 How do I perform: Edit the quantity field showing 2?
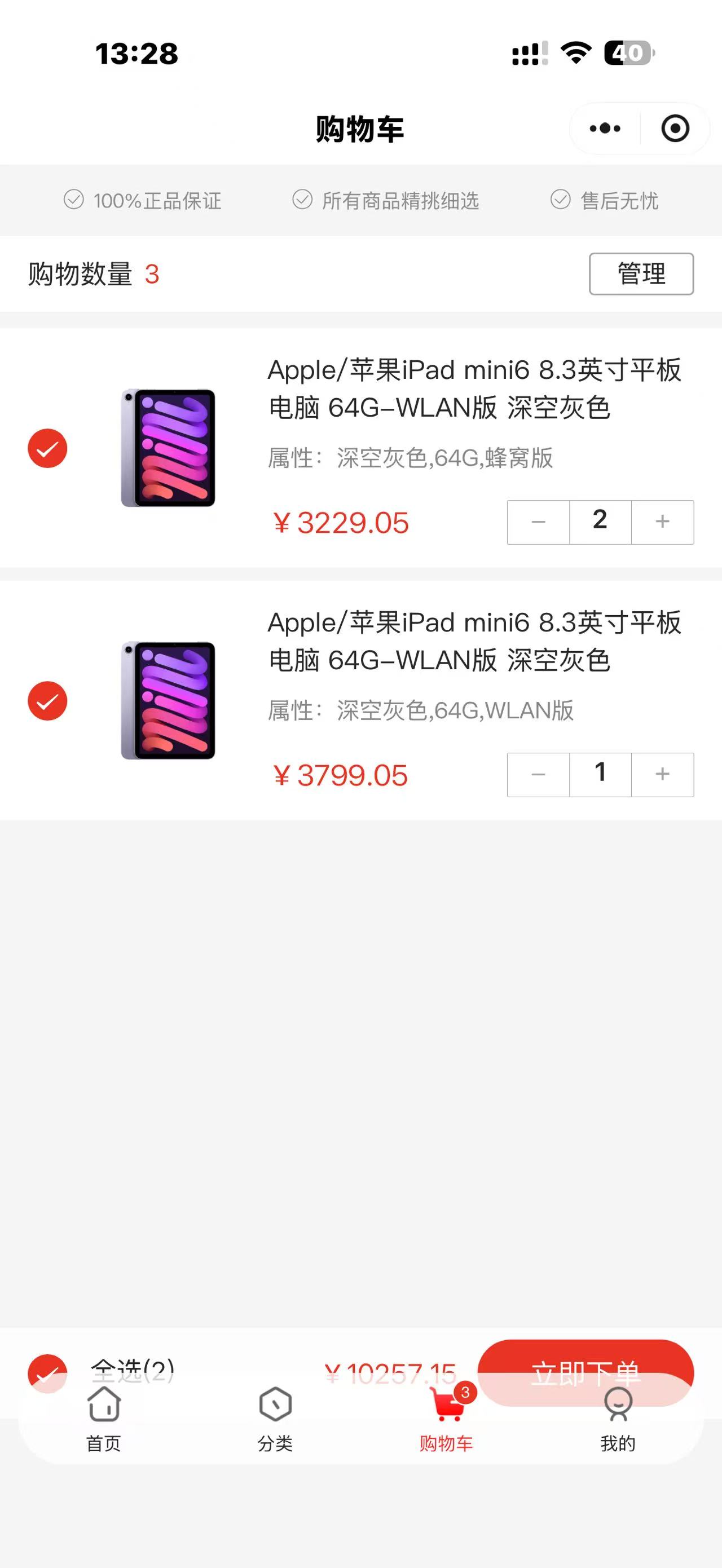(600, 522)
